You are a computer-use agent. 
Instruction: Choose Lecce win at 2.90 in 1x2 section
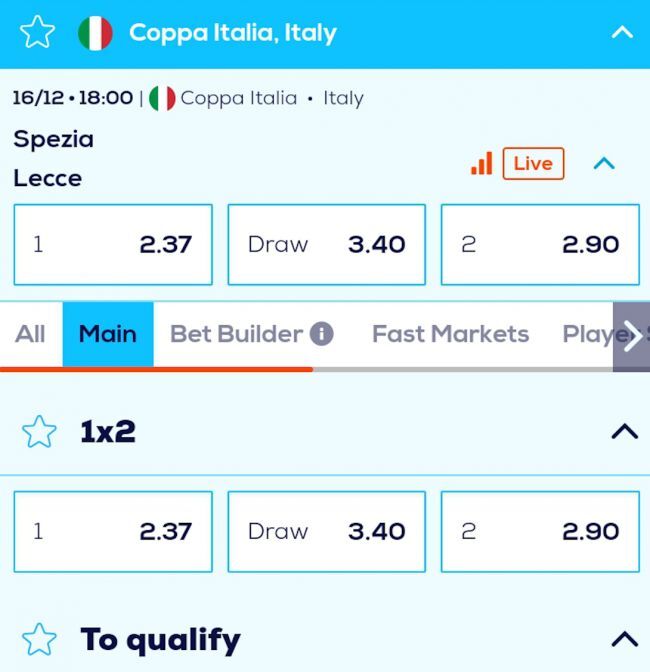click(540, 531)
